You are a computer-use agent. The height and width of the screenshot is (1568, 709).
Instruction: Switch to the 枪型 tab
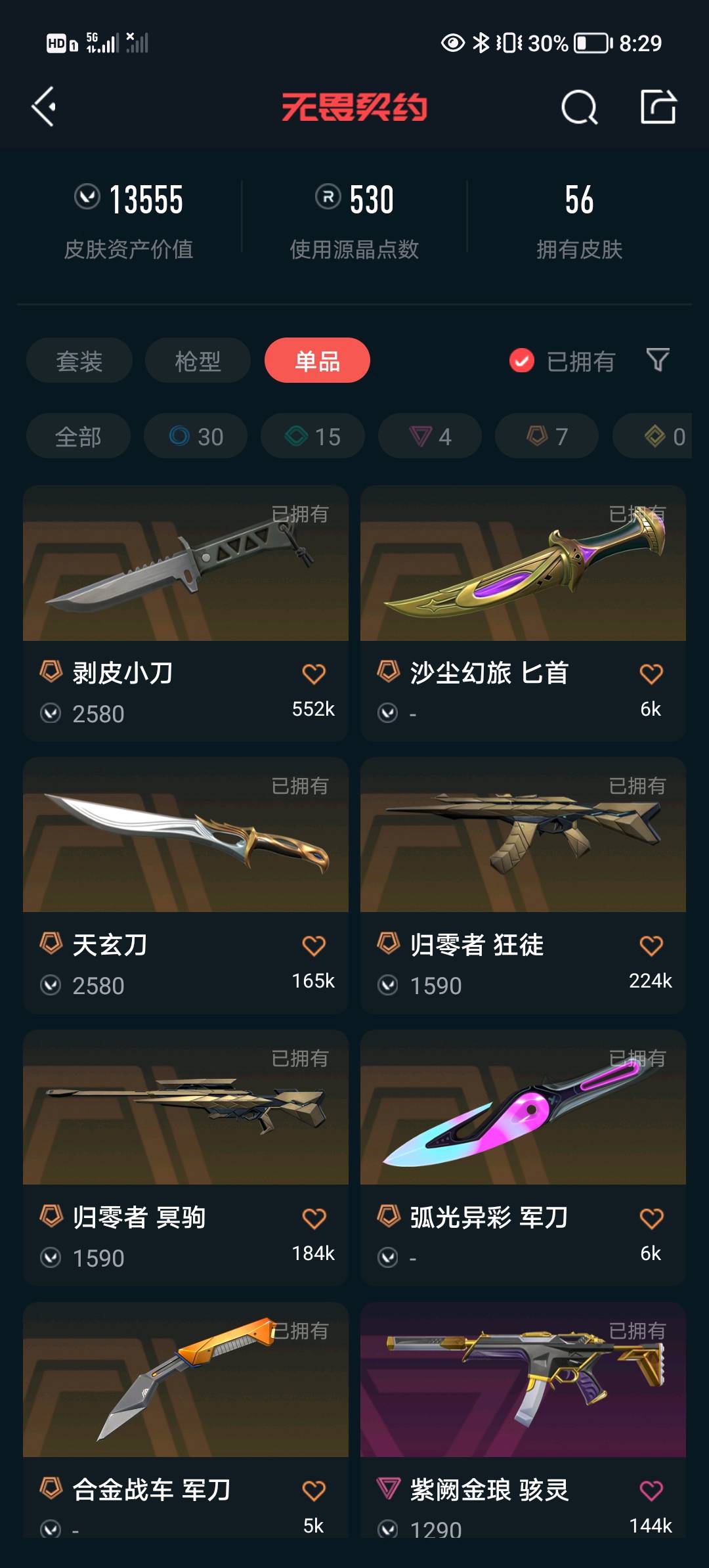coord(198,360)
